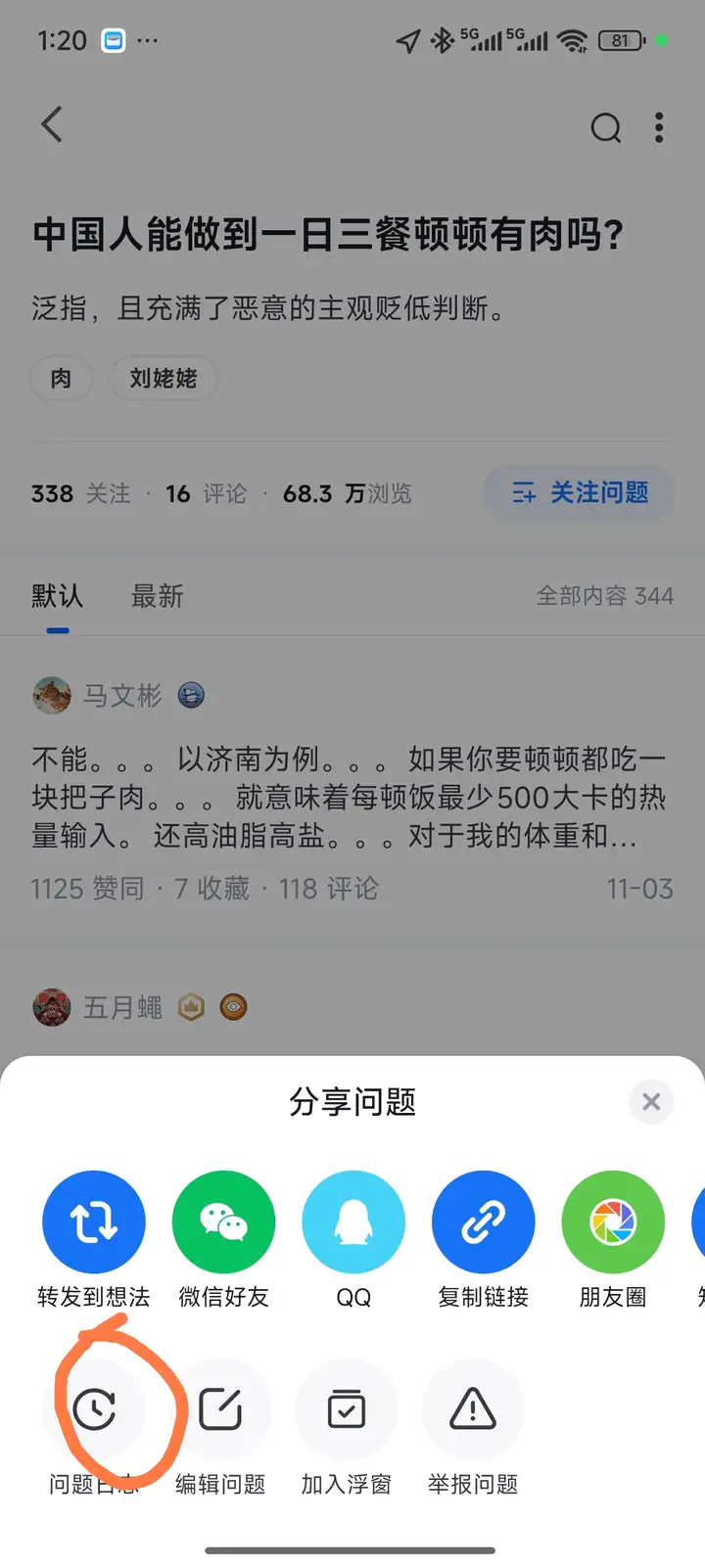
Task: Select 转发到想法 to repost
Action: pos(94,1222)
